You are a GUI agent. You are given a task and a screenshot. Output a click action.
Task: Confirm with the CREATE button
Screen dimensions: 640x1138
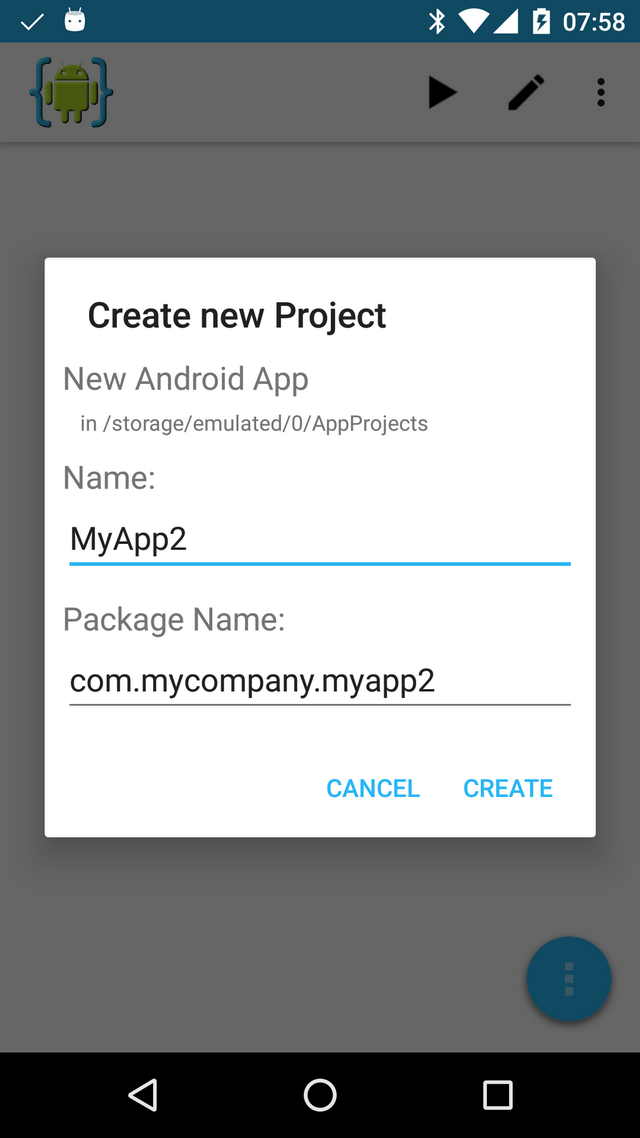(x=508, y=788)
